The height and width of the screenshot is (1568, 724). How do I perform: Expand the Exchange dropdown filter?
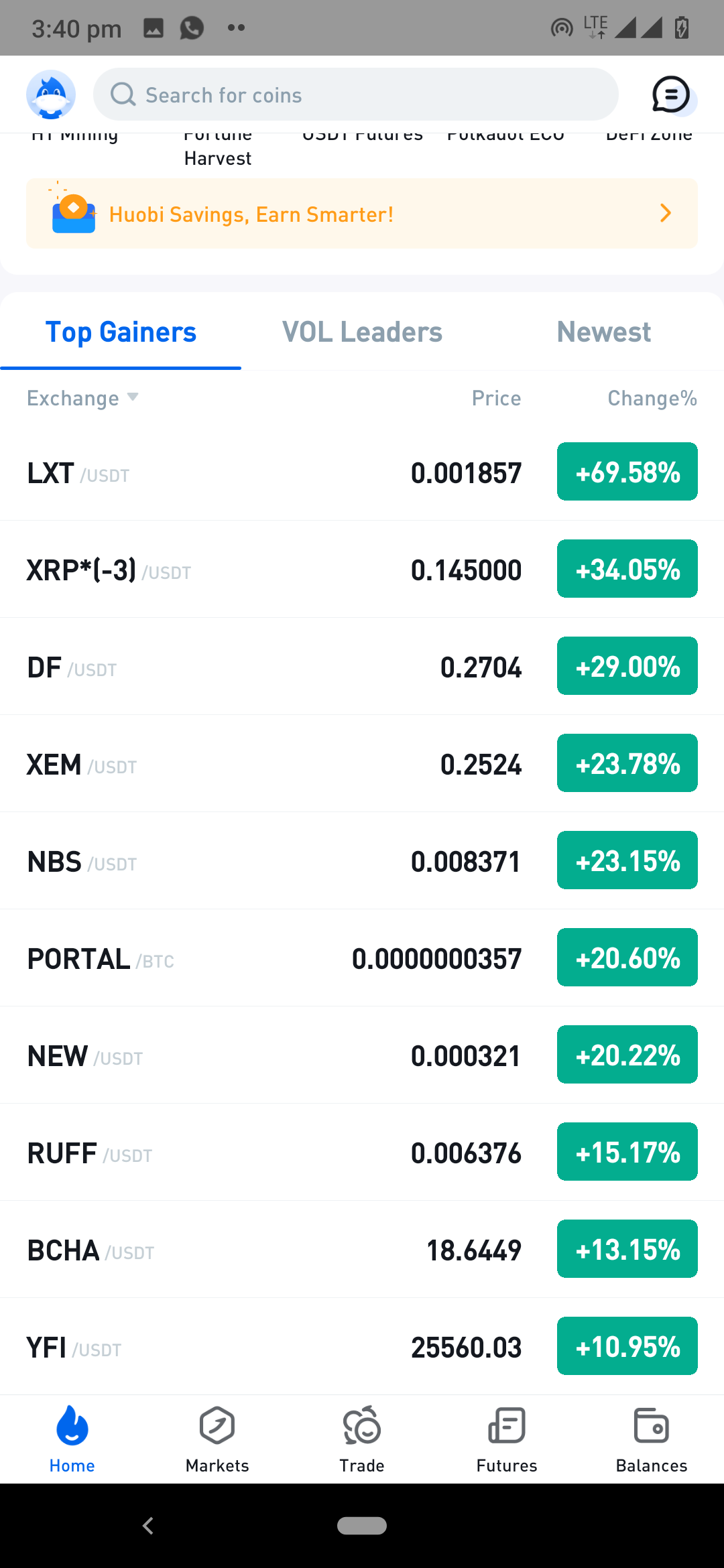[x=82, y=398]
